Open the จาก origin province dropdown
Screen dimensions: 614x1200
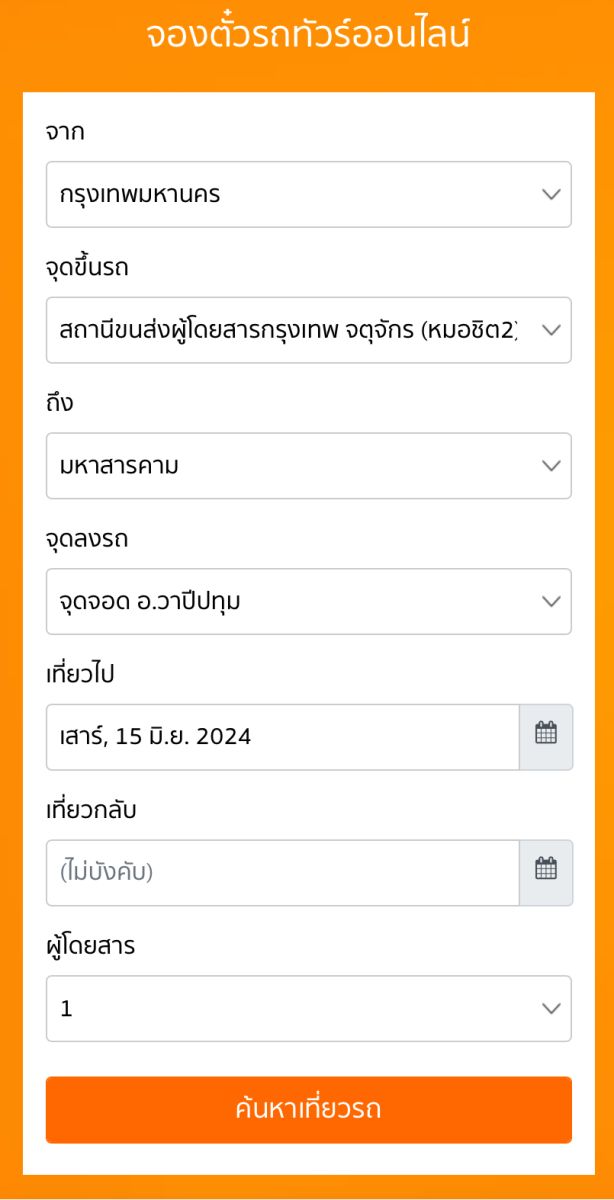tap(309, 194)
